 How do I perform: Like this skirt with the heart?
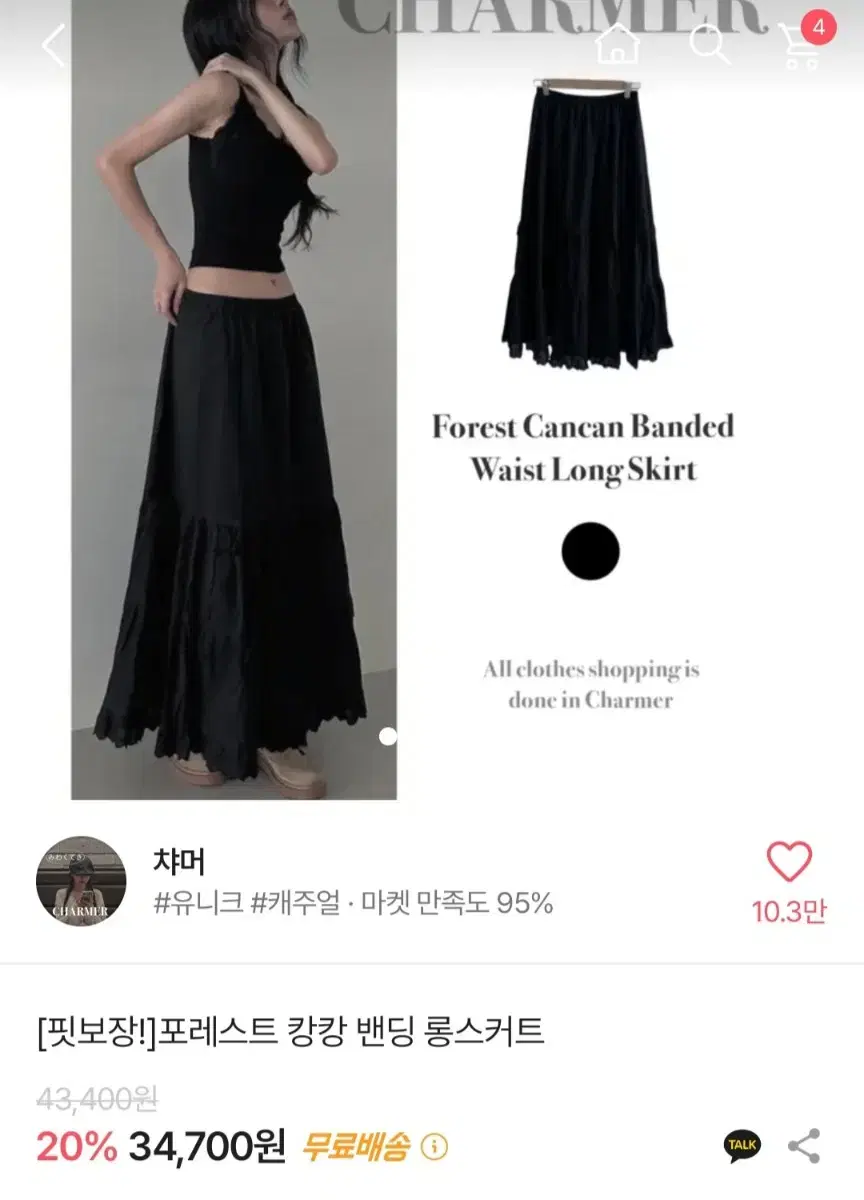tap(789, 863)
